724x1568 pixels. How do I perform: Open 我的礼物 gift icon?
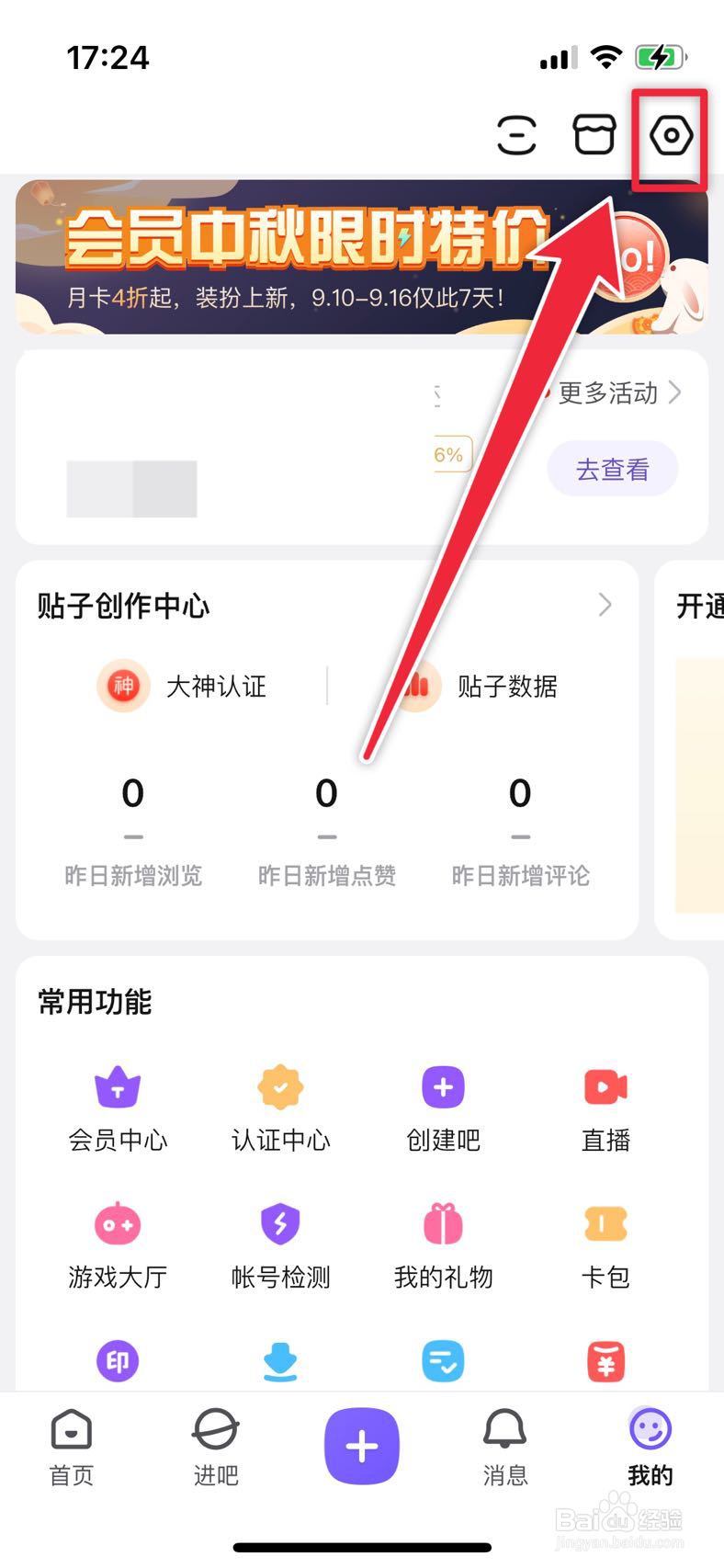pos(442,1223)
